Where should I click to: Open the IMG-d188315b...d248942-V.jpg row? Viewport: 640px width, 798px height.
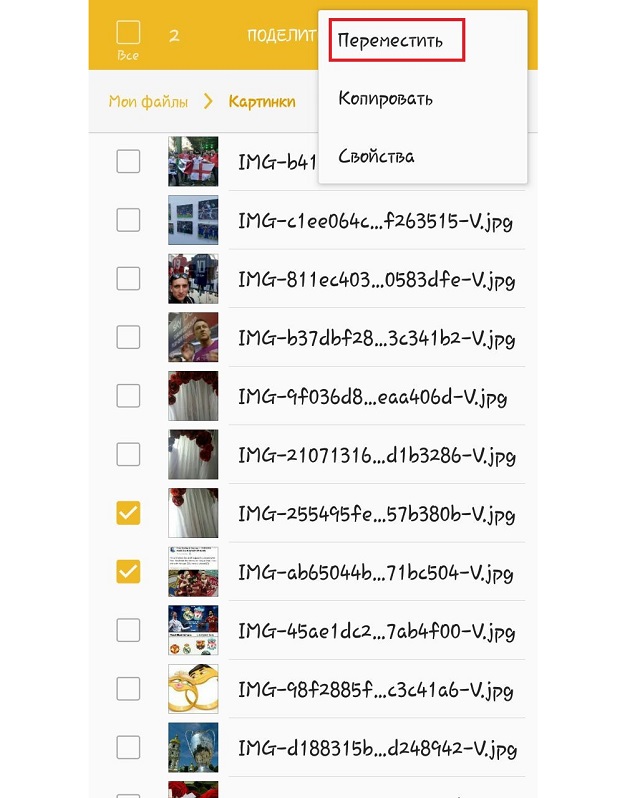[375, 748]
